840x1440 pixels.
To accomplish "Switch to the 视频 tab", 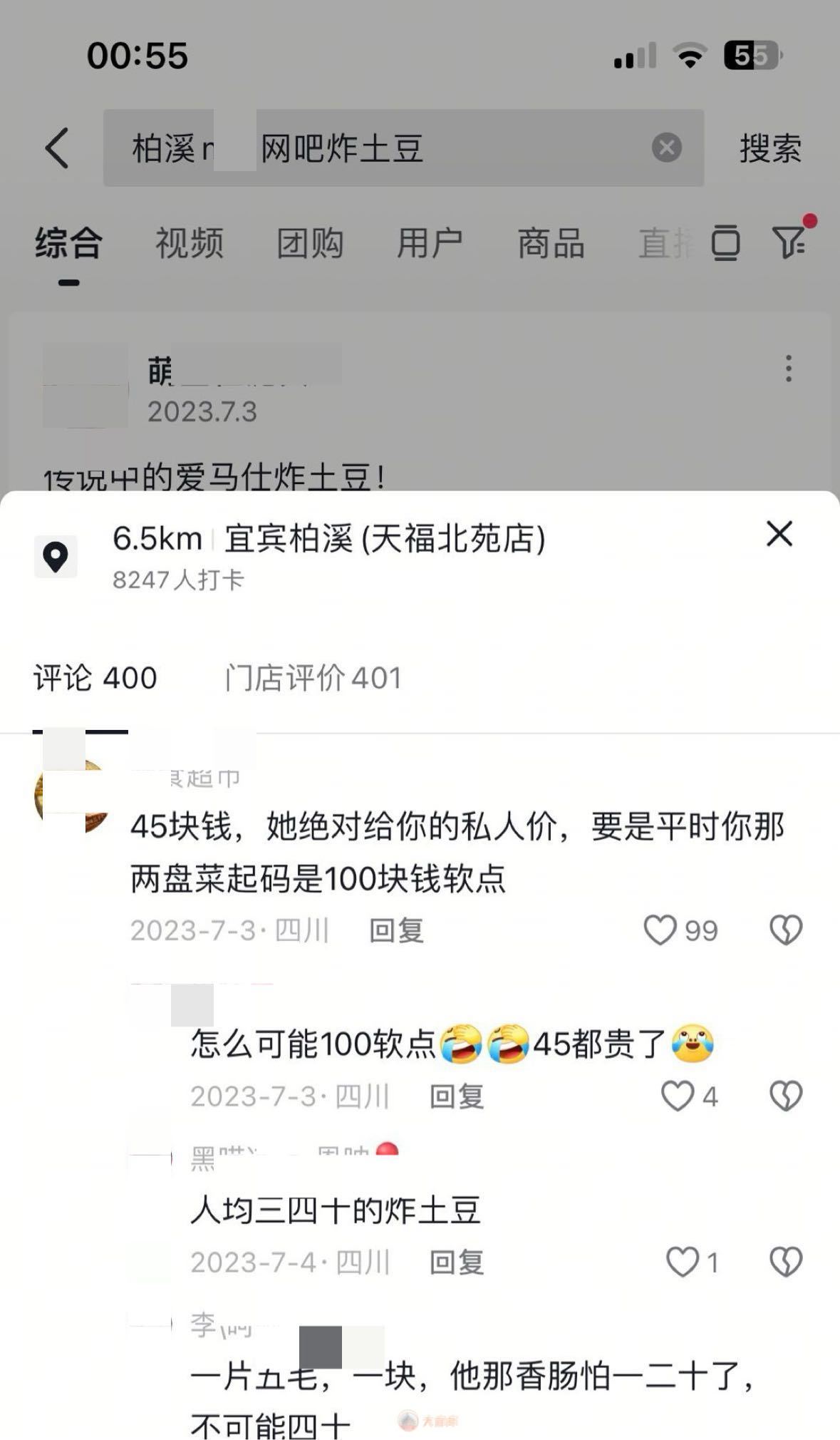I will (x=190, y=243).
